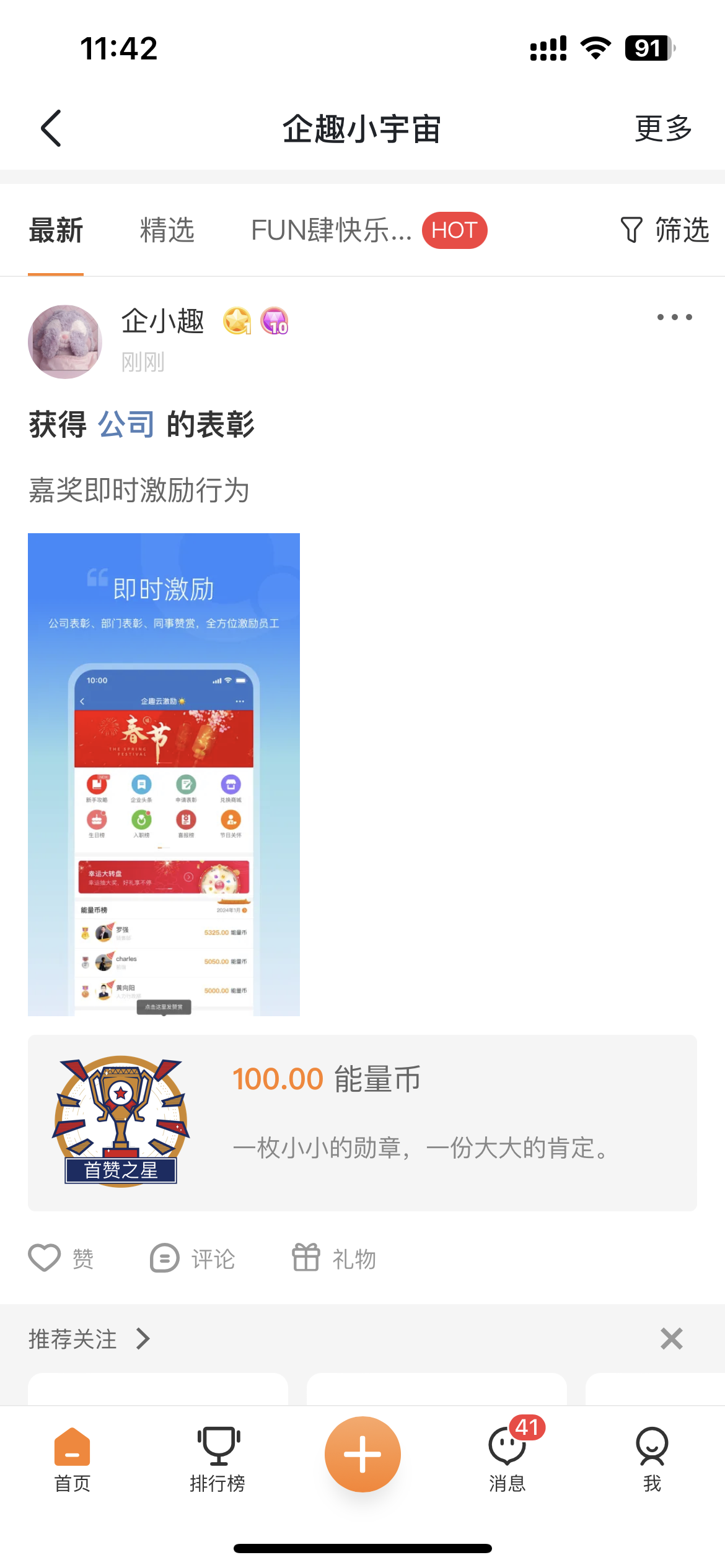View the 即时激励 post image
This screenshot has width=725, height=1568.
[x=164, y=774]
